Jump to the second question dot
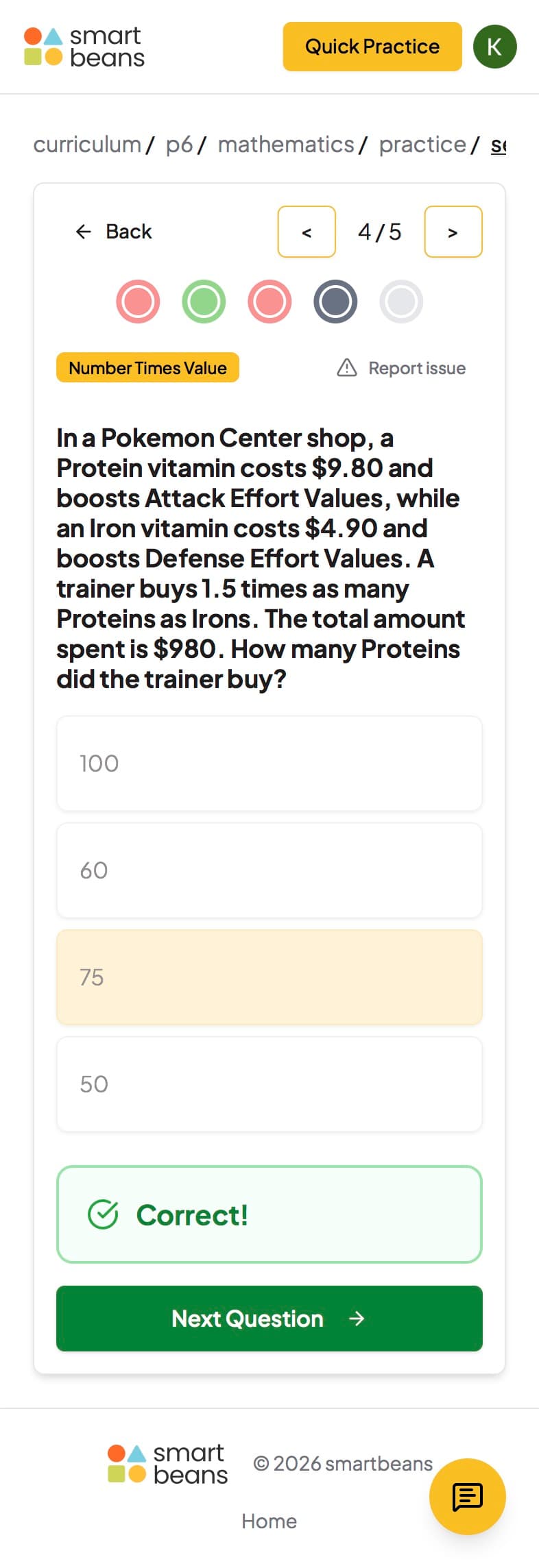Viewport: 539px width, 1568px height. (x=204, y=302)
